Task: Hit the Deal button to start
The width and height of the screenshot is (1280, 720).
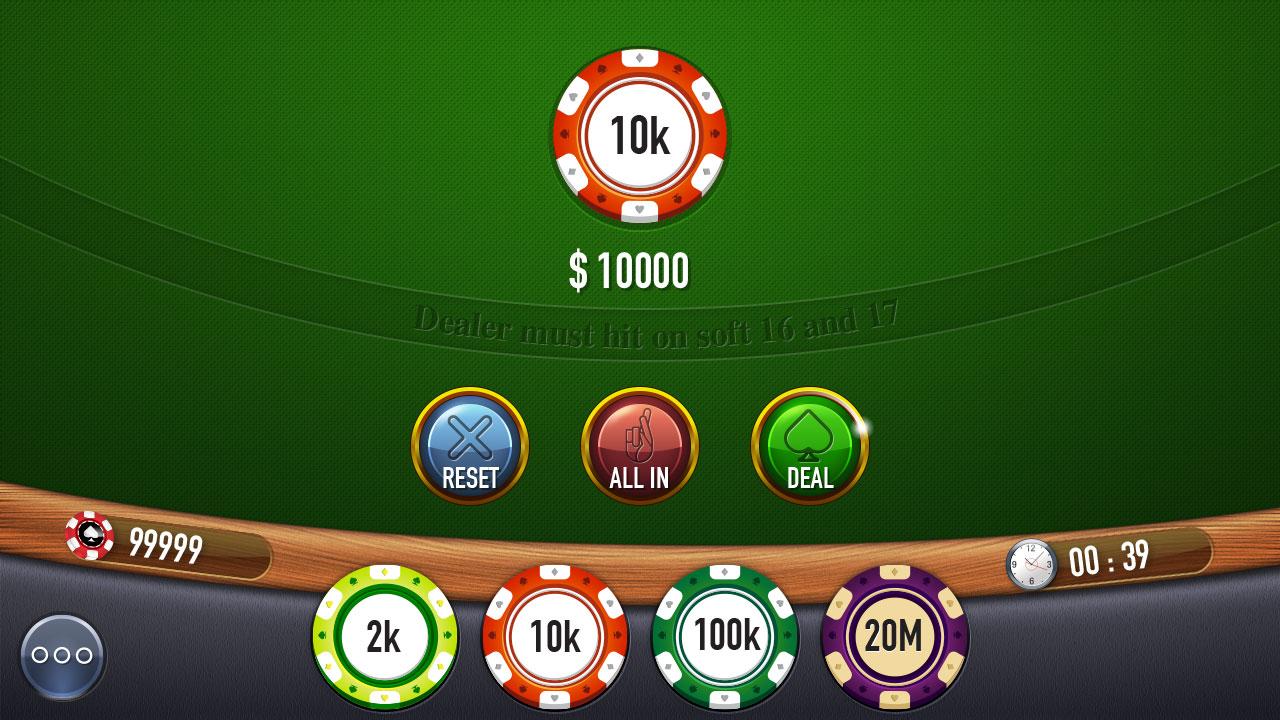Action: 810,446
